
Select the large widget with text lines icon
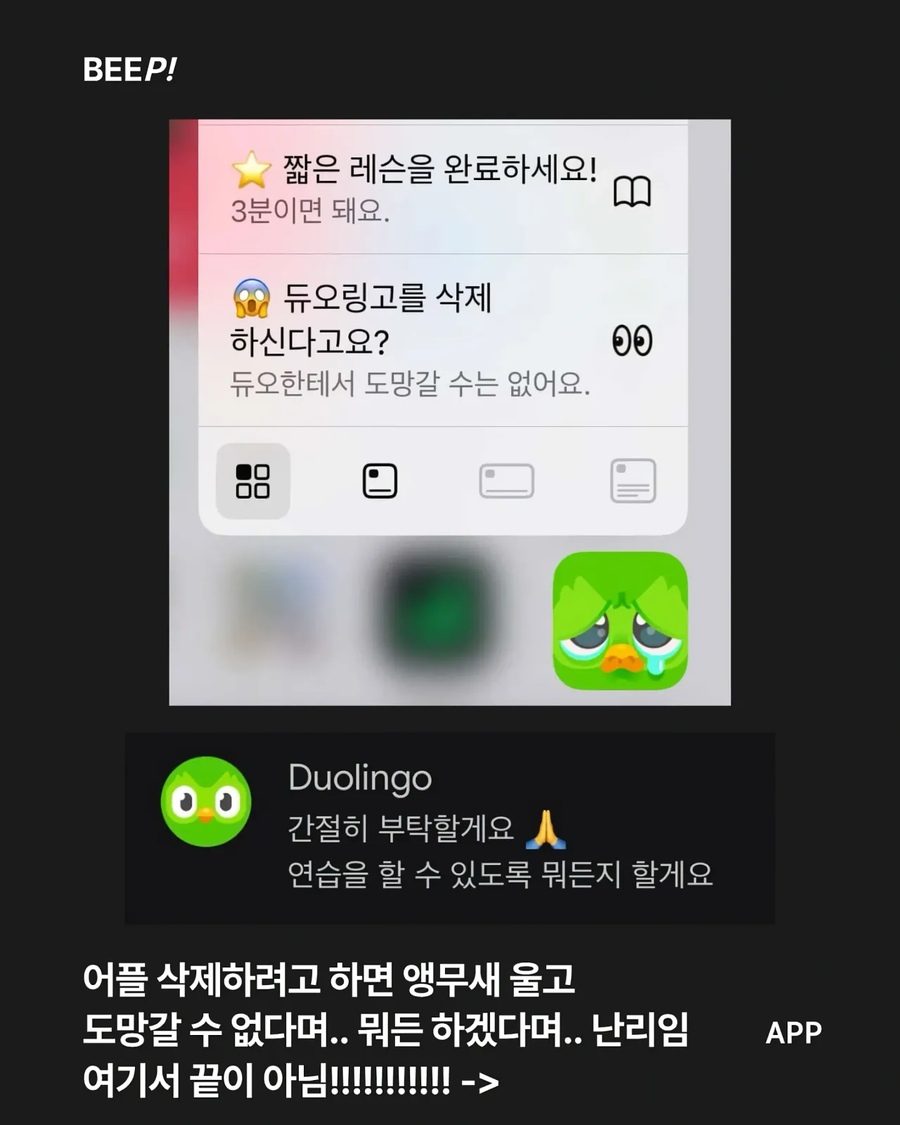[632, 481]
